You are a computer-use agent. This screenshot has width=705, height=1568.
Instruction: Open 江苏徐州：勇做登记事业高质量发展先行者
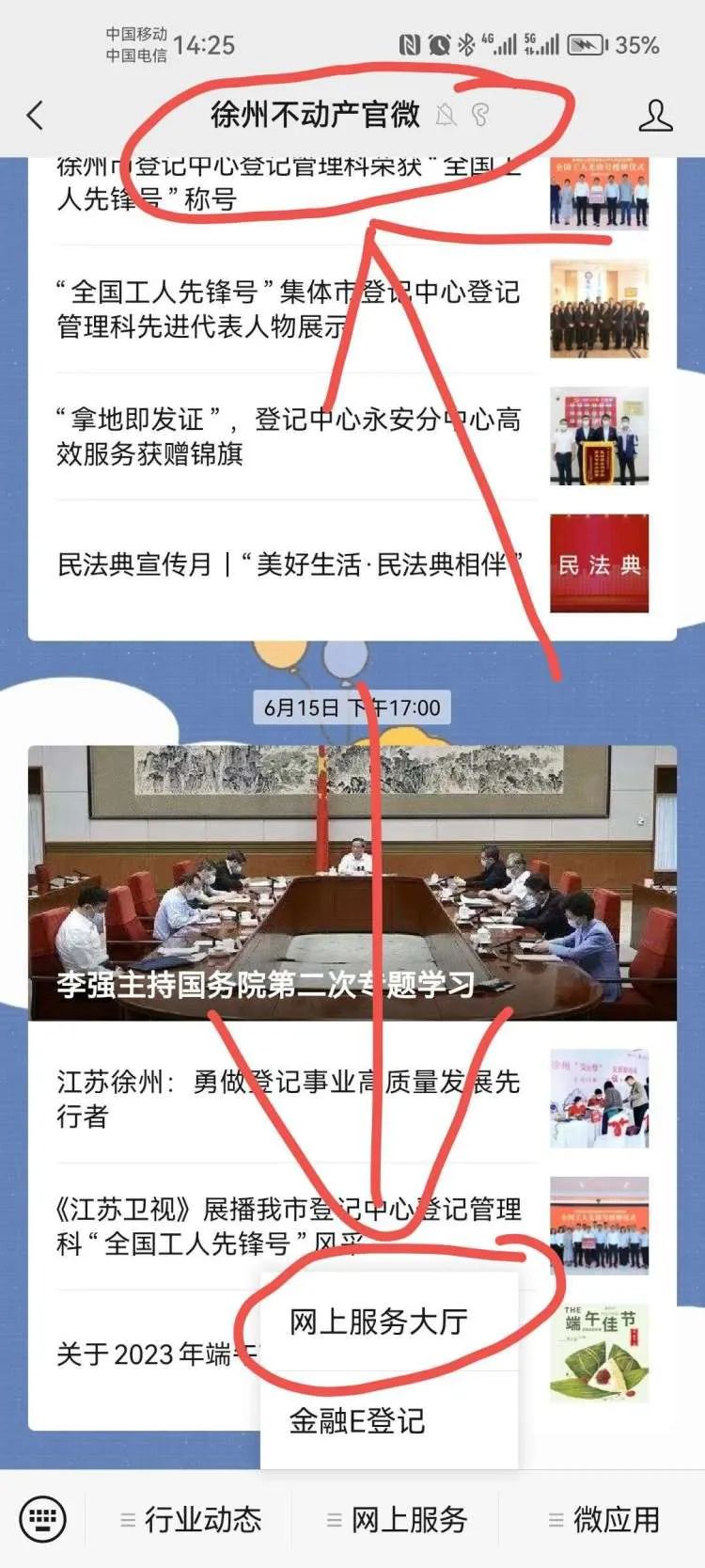click(x=288, y=1099)
